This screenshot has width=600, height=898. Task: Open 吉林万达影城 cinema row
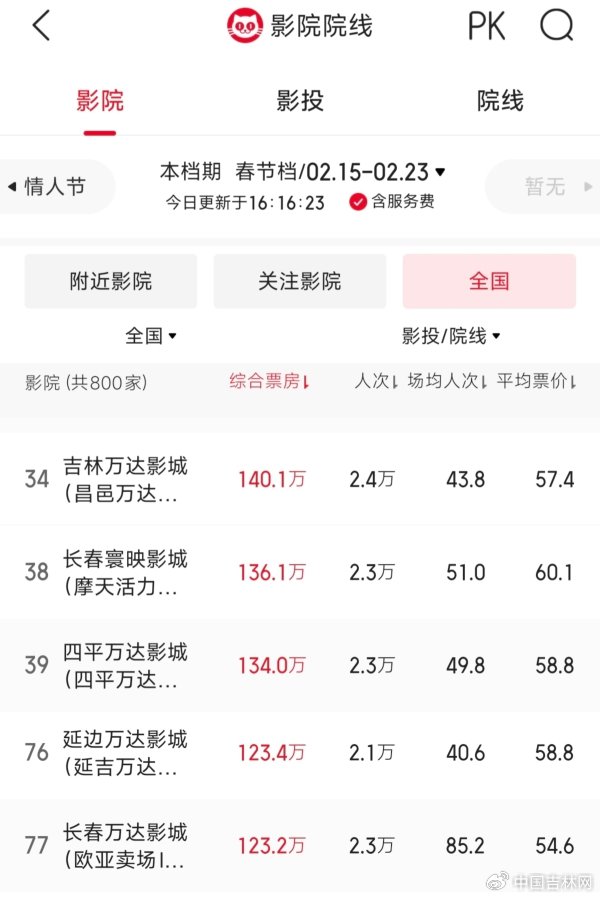click(125, 479)
